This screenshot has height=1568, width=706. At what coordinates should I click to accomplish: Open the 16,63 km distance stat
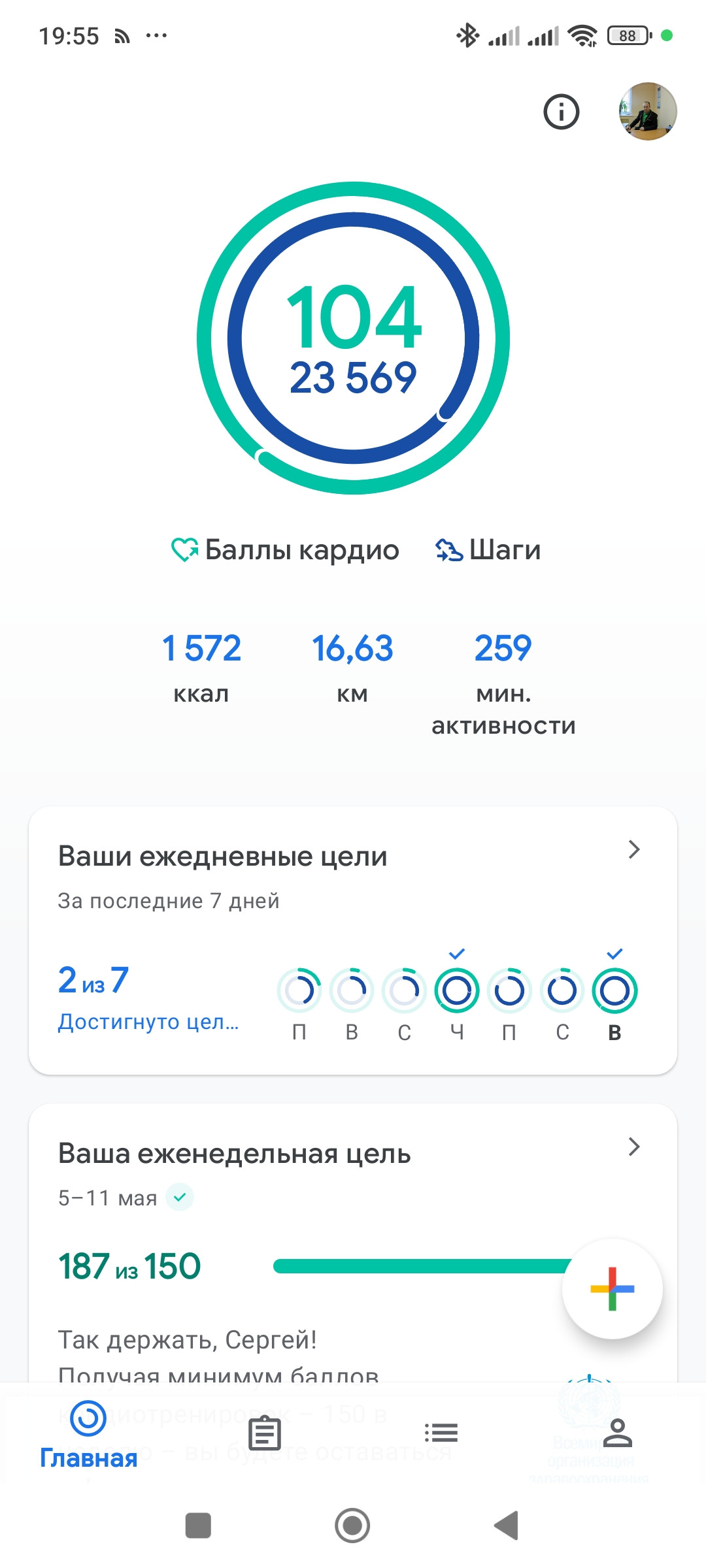click(x=352, y=667)
